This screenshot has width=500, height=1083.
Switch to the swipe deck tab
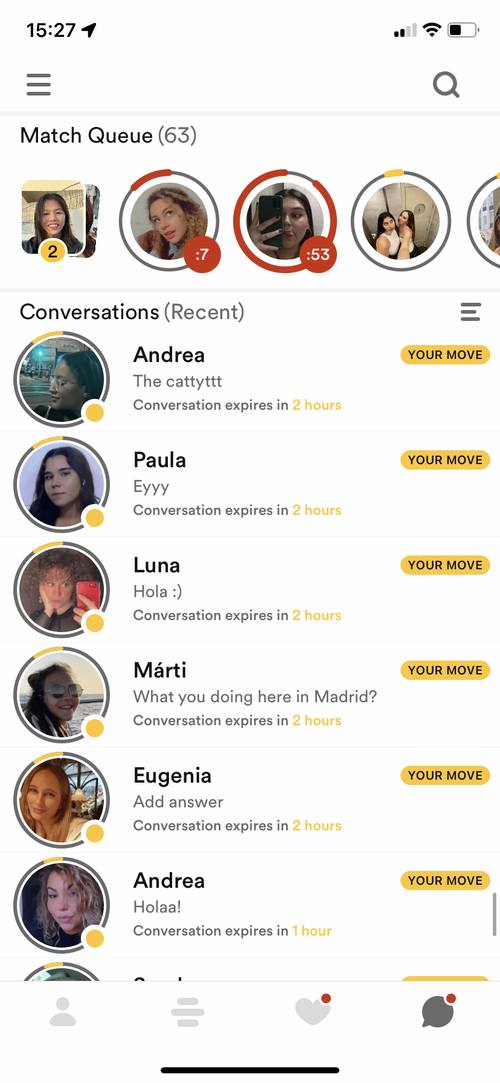[x=188, y=1012]
